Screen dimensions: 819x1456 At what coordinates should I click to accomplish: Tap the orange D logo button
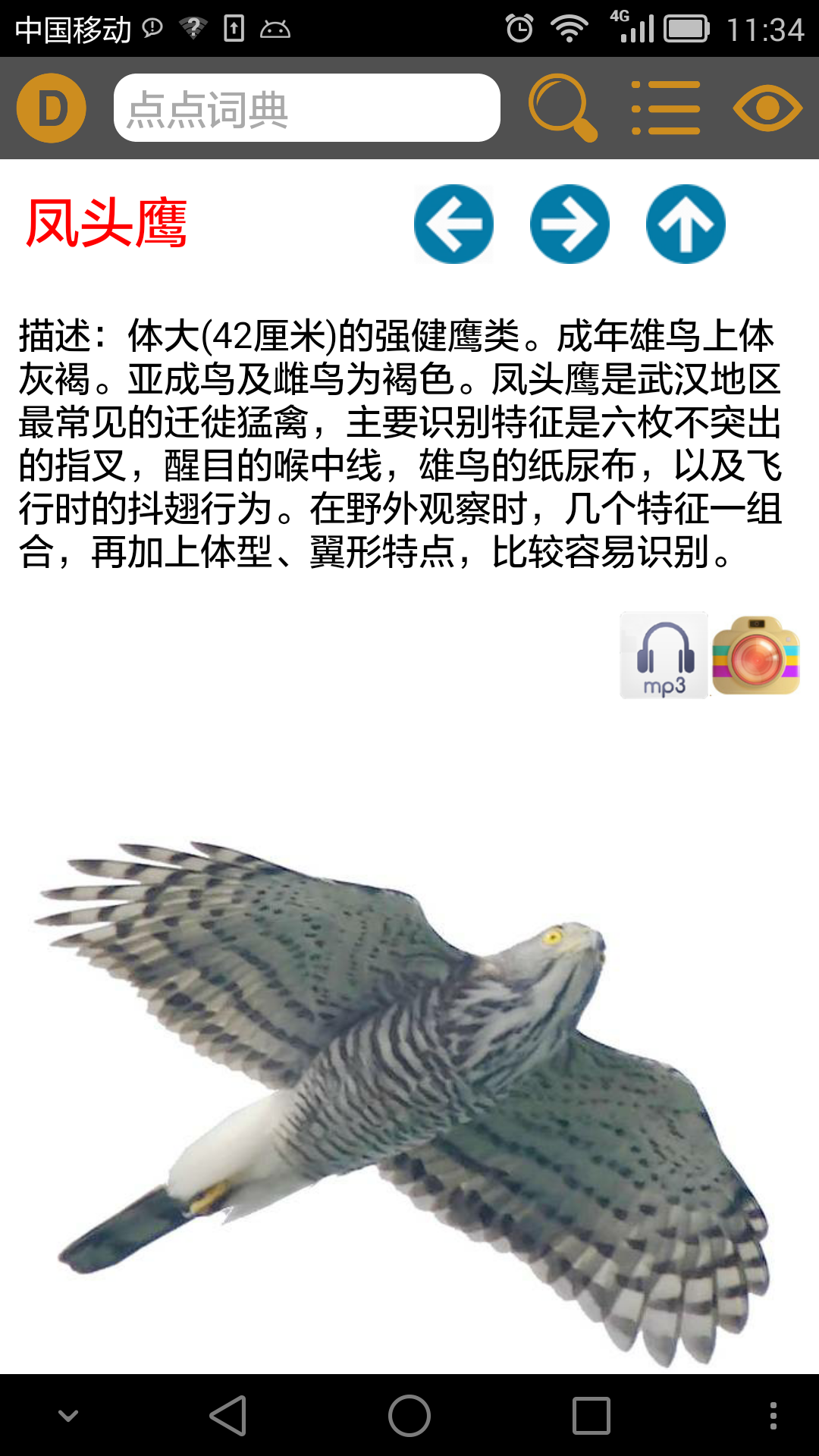coord(51,108)
